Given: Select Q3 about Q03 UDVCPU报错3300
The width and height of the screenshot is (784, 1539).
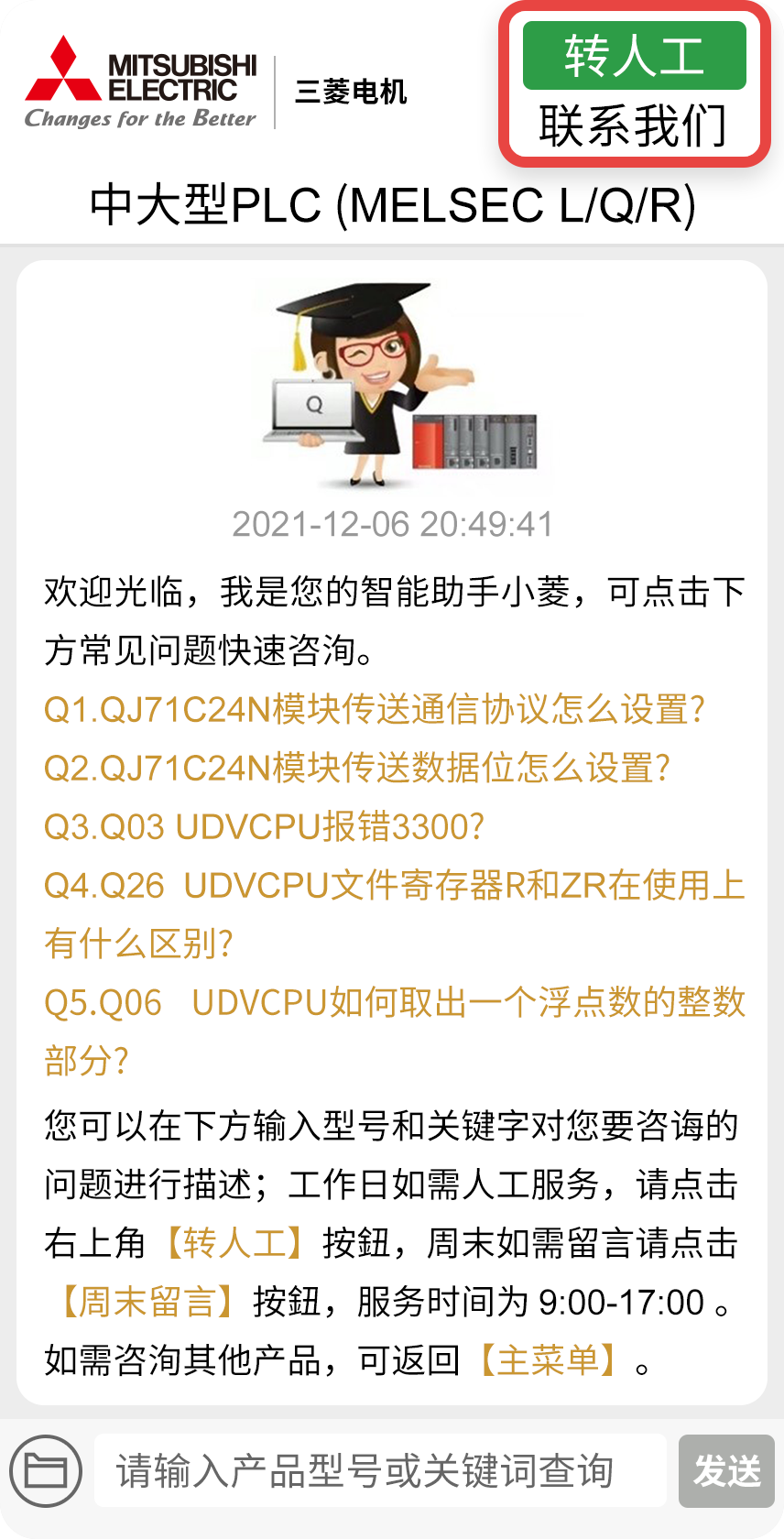Looking at the screenshot, I should (264, 826).
